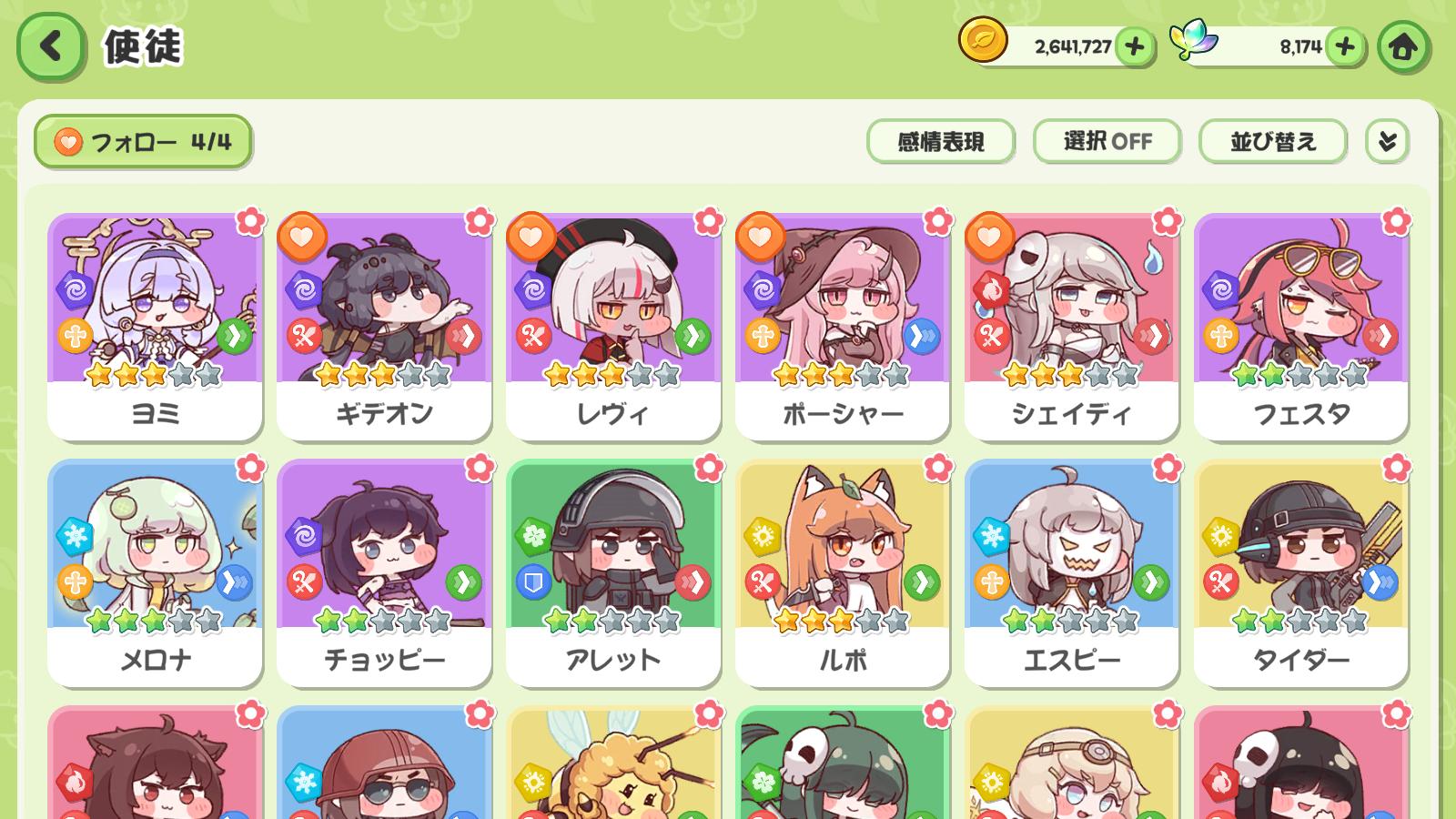
Task: Open the フォロー 4/4 filter
Action: coord(143,142)
